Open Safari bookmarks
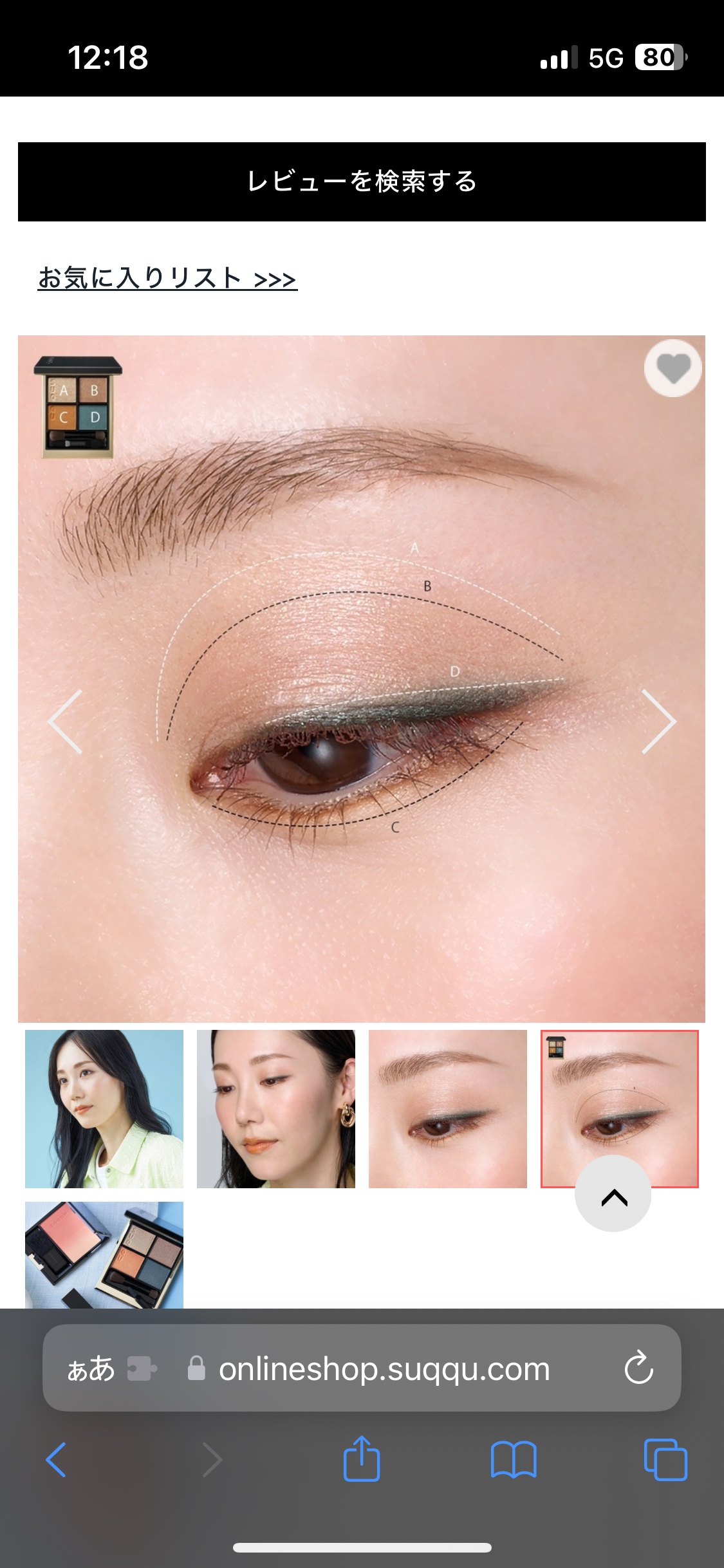This screenshot has height=1568, width=724. [x=513, y=1460]
